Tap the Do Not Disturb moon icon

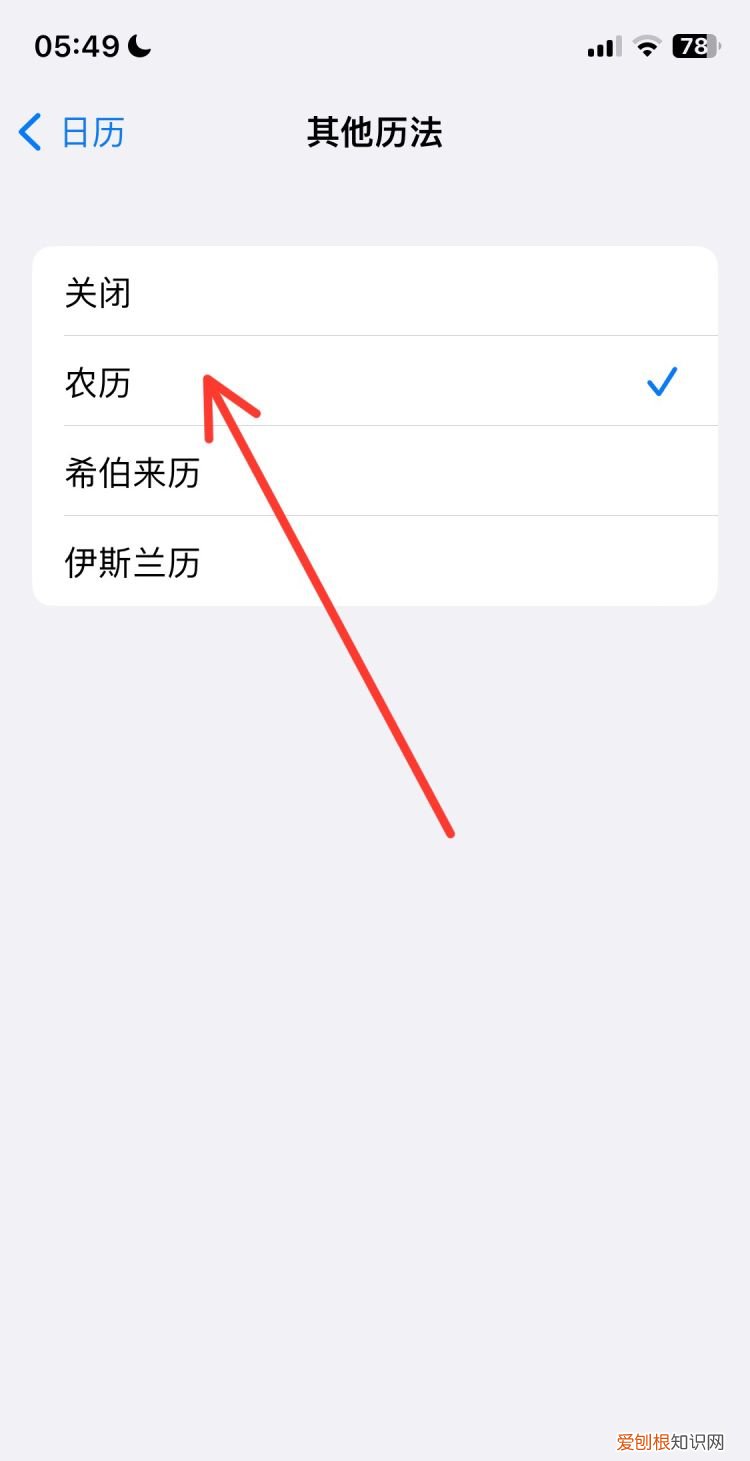point(140,45)
